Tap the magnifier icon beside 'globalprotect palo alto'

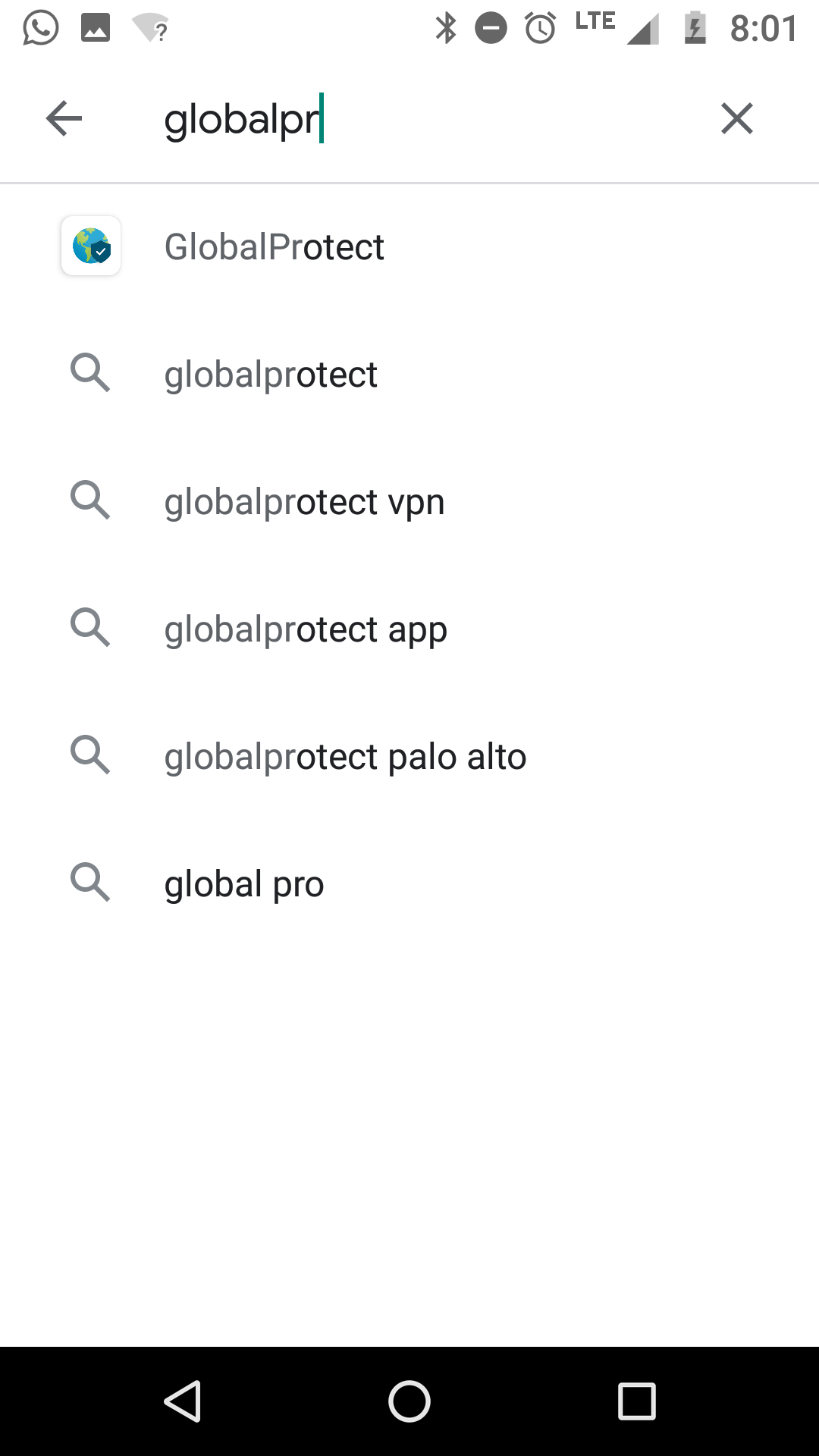coord(90,755)
